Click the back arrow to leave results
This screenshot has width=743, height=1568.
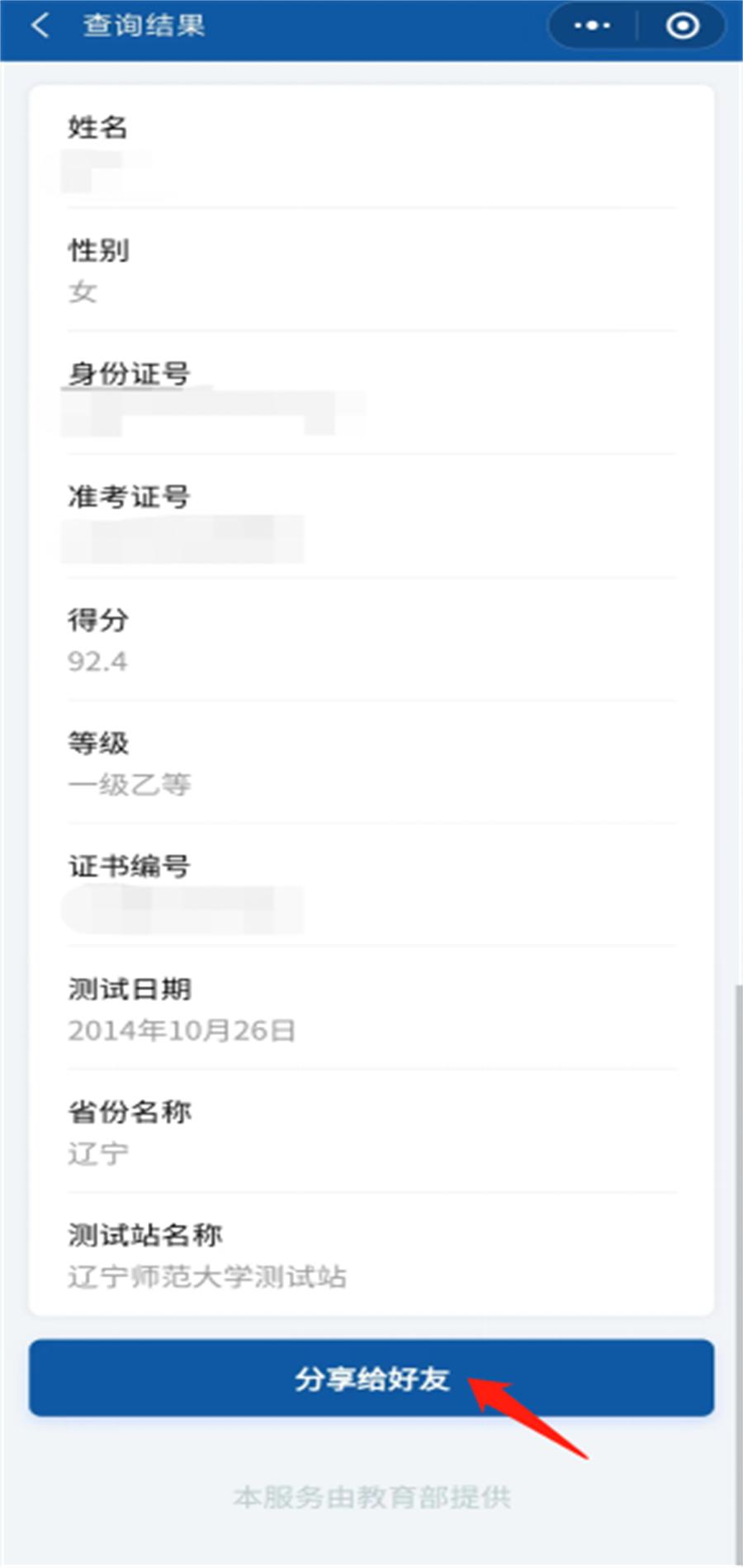pos(37,25)
